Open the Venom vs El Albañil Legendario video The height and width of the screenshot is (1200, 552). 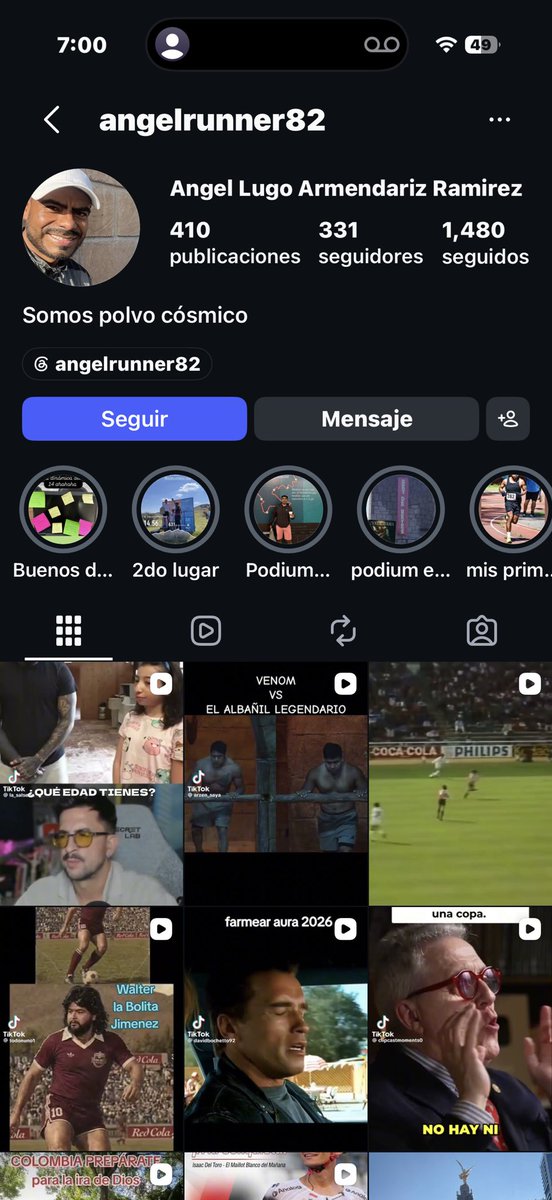(275, 783)
